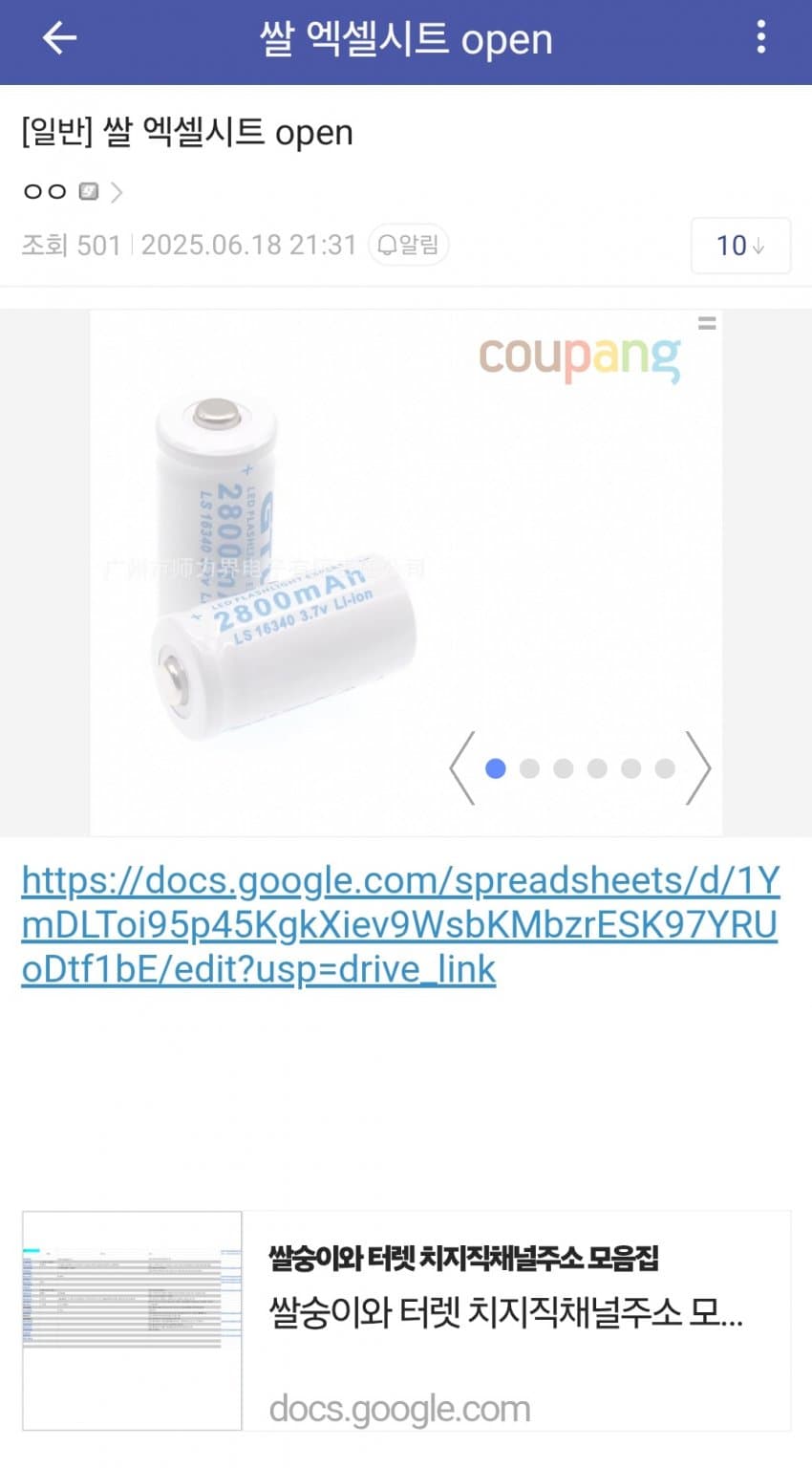Show the next ad slide arrow

point(699,767)
